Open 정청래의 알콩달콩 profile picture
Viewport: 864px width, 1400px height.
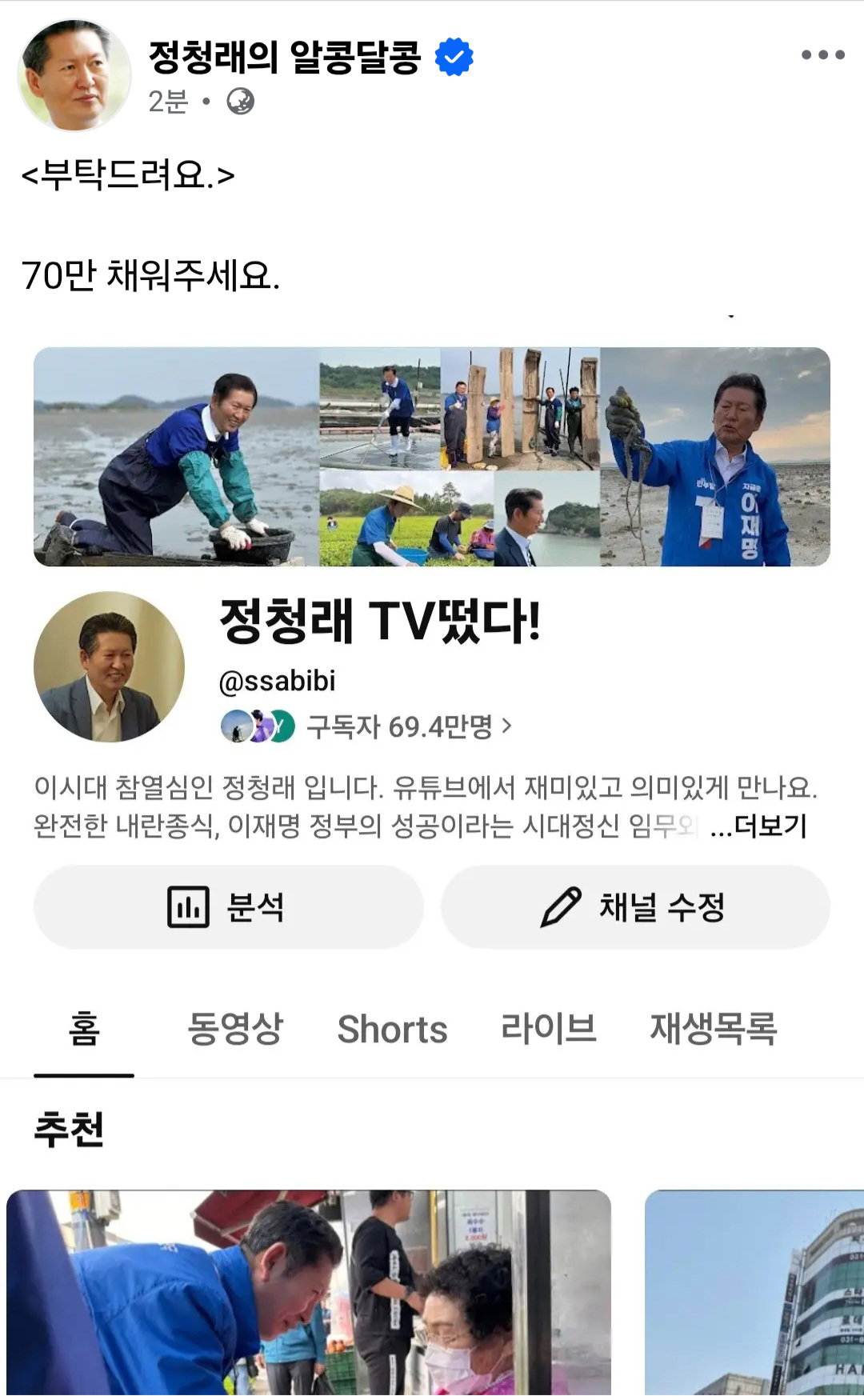[x=74, y=75]
